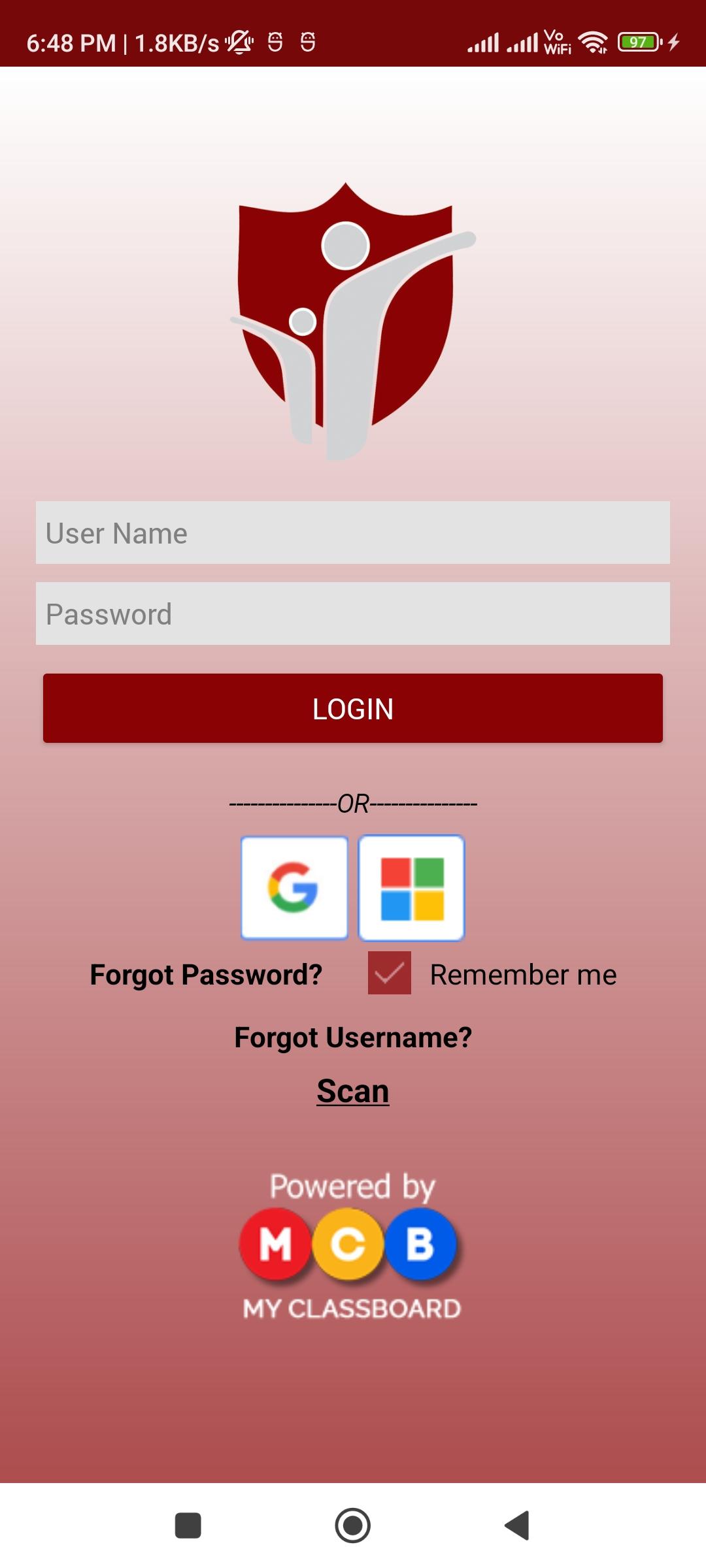Open Forgot Password? link
706x1568 pixels.
[x=206, y=974]
